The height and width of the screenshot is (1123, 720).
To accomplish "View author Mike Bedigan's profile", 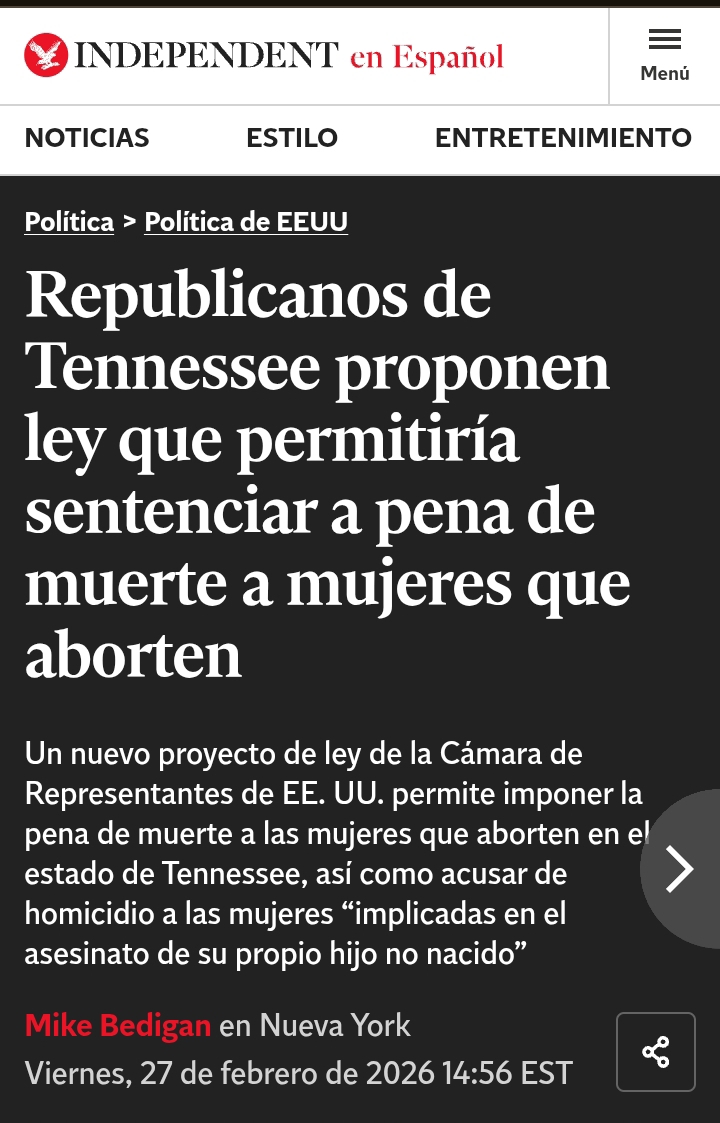I will (x=118, y=1025).
